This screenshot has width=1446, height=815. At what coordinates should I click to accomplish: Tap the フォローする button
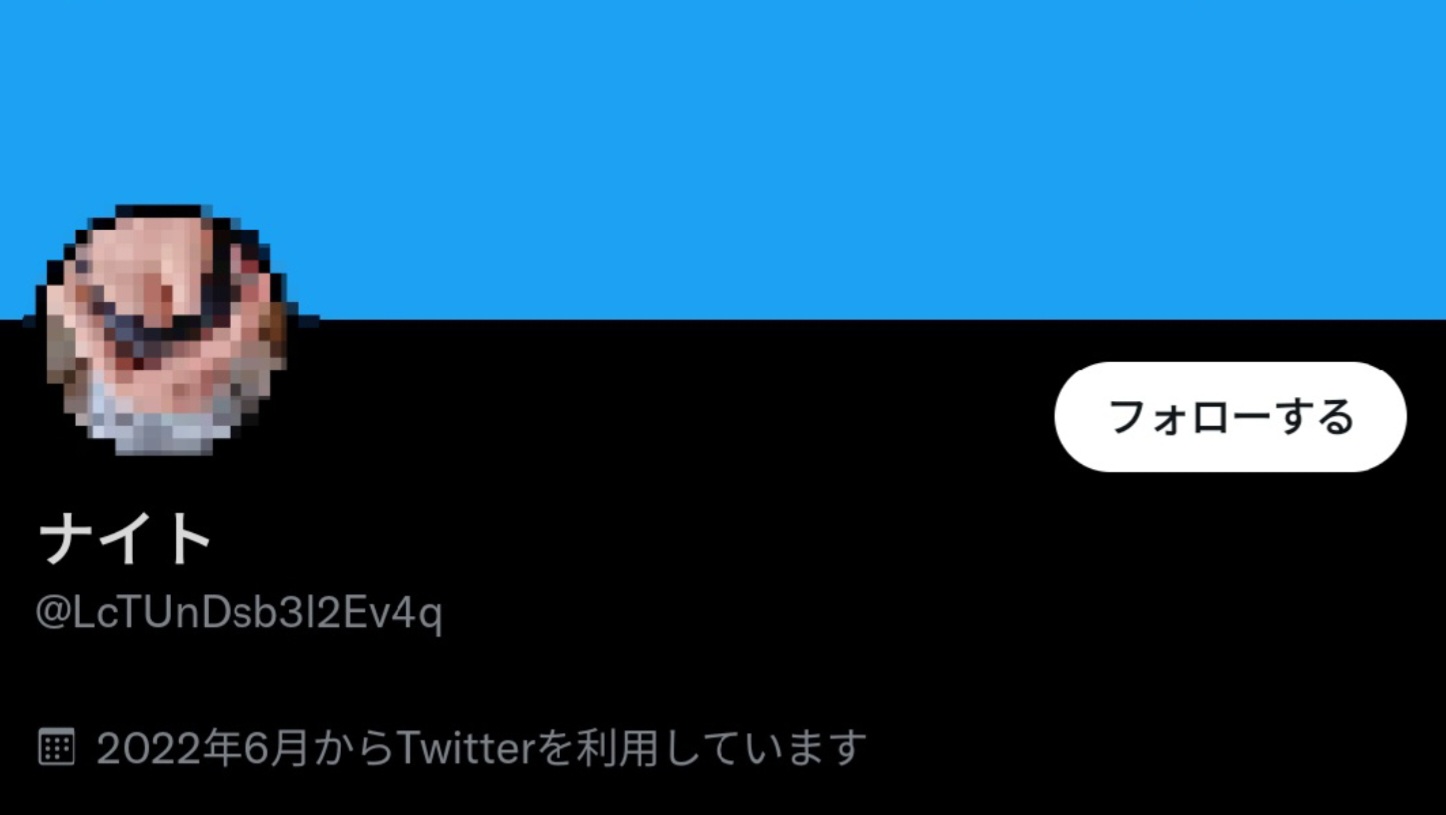tap(1230, 417)
